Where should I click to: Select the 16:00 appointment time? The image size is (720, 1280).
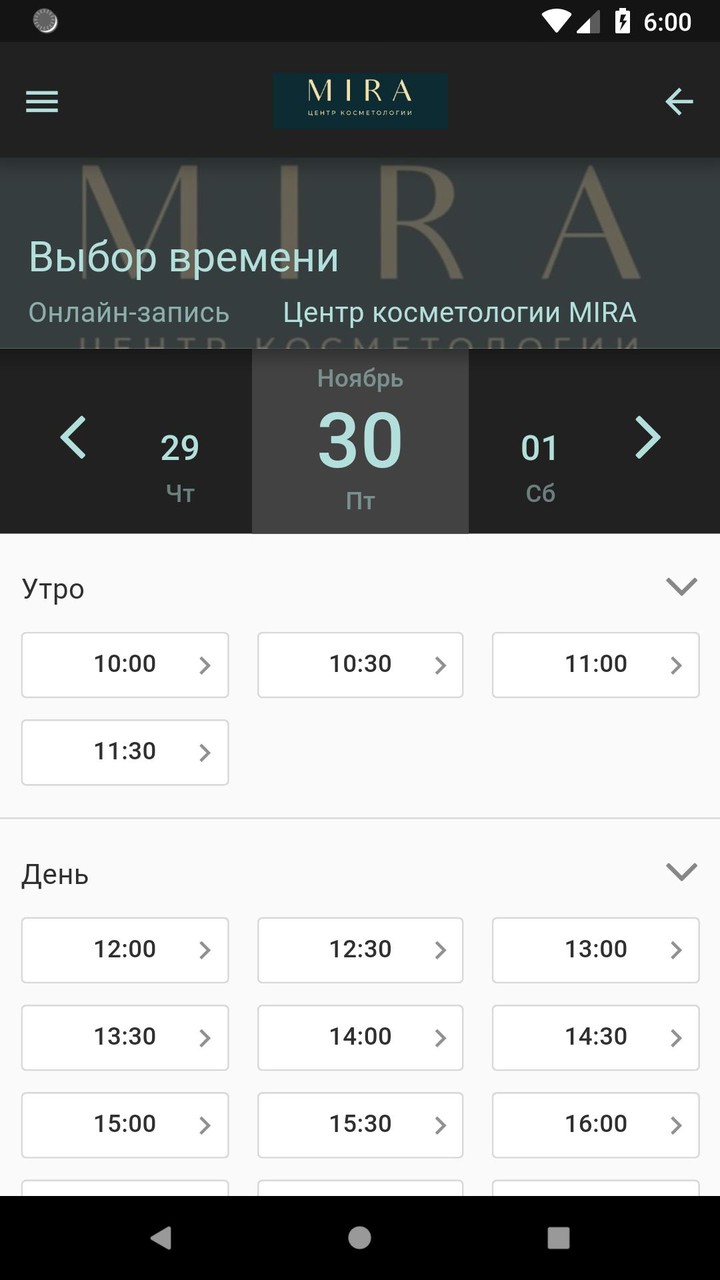(595, 1124)
